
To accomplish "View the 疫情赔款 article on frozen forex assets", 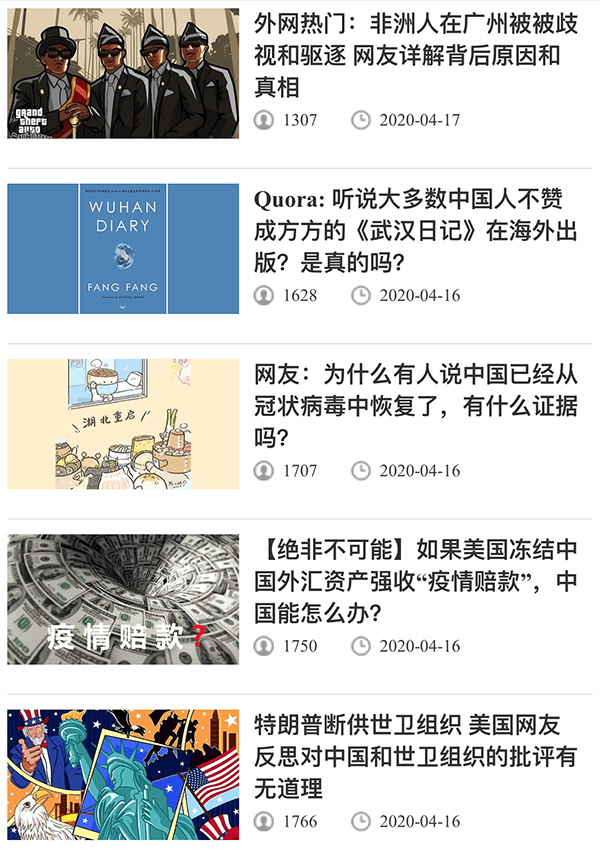I will click(x=415, y=581).
